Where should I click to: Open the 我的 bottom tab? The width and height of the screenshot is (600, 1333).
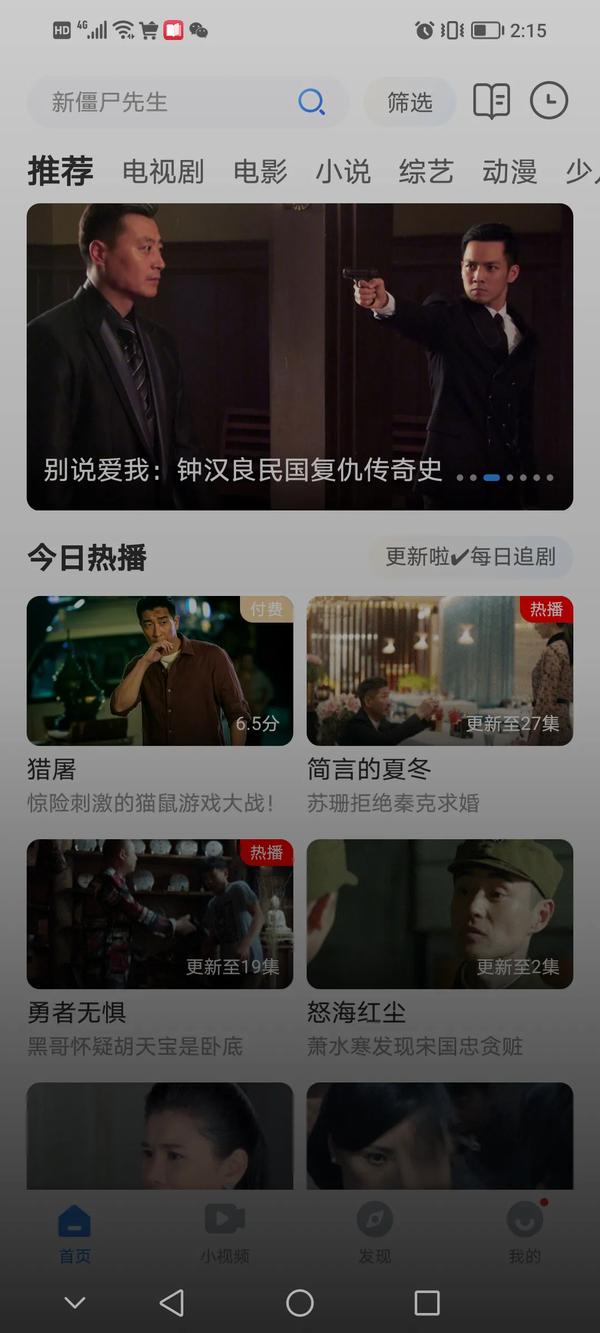point(524,1233)
